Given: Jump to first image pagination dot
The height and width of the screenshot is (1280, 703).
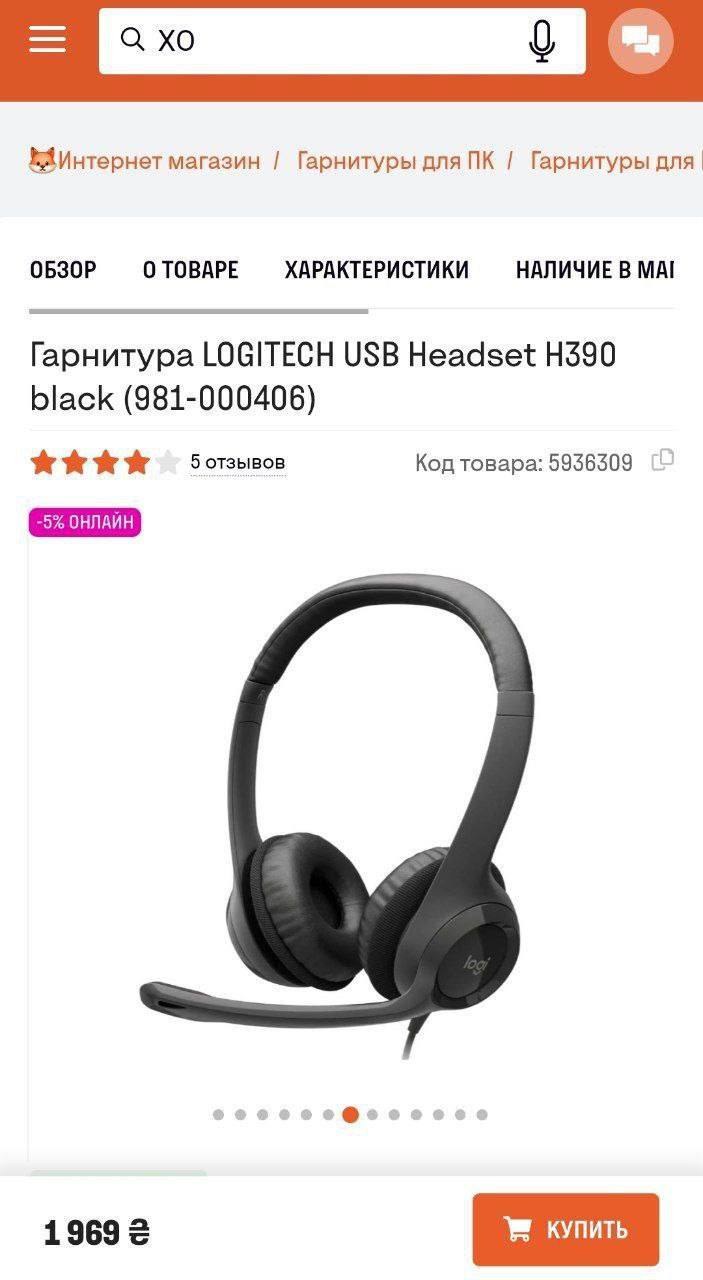Looking at the screenshot, I should click(218, 1114).
